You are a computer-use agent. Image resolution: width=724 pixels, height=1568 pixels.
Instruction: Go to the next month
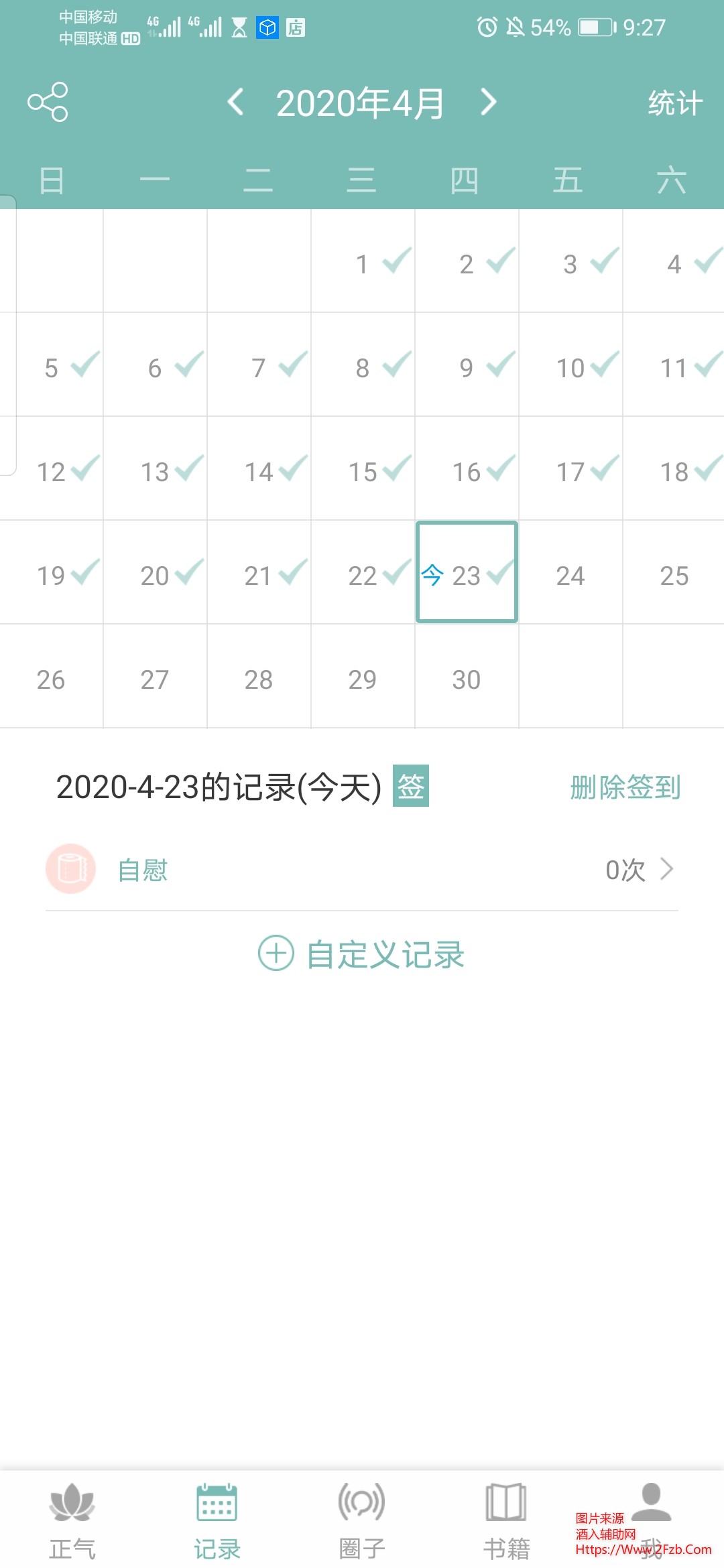click(489, 102)
